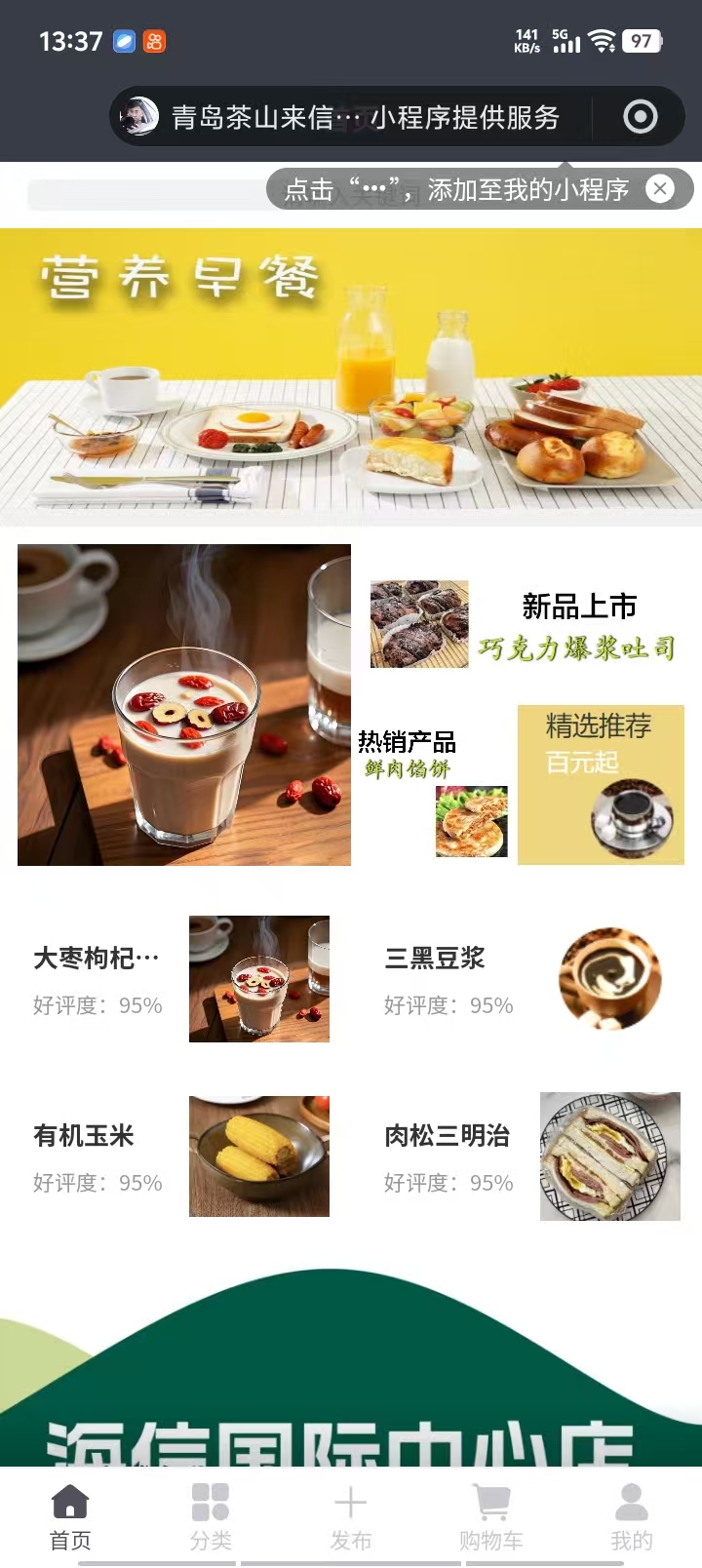Switch to the 分类 tab
Viewport: 702px width, 1568px height.
[x=211, y=1517]
